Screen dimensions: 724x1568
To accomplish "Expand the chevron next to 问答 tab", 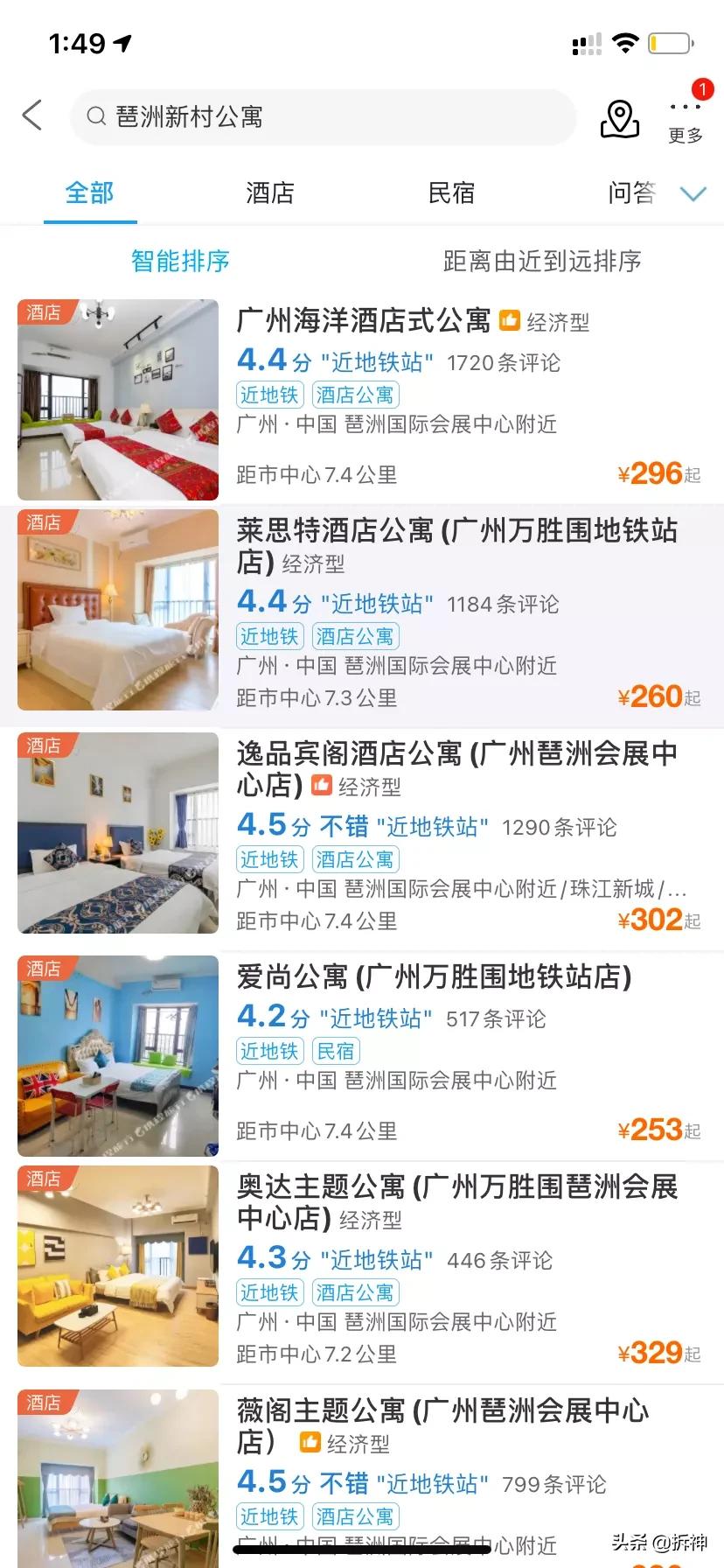I will coord(693,192).
